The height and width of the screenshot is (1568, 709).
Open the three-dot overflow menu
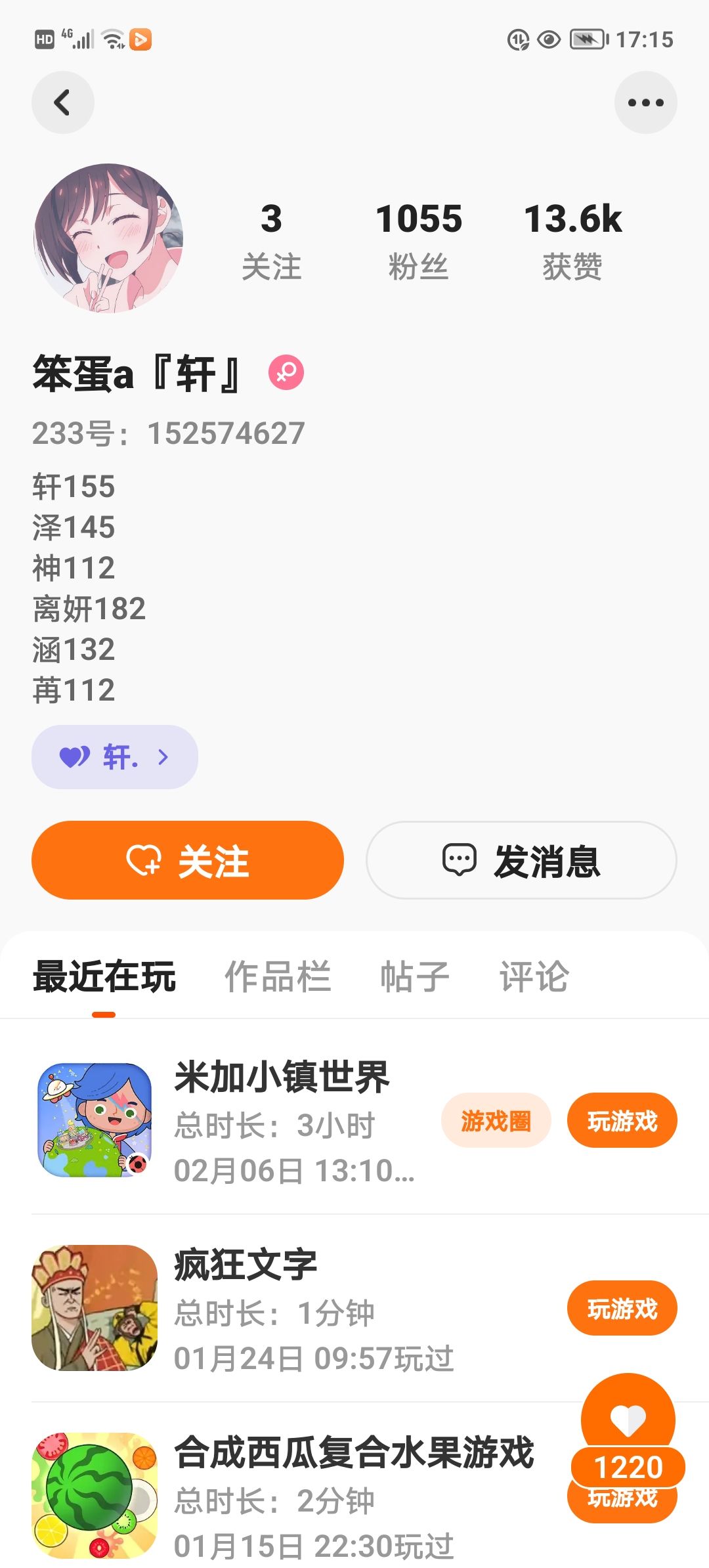(x=645, y=102)
